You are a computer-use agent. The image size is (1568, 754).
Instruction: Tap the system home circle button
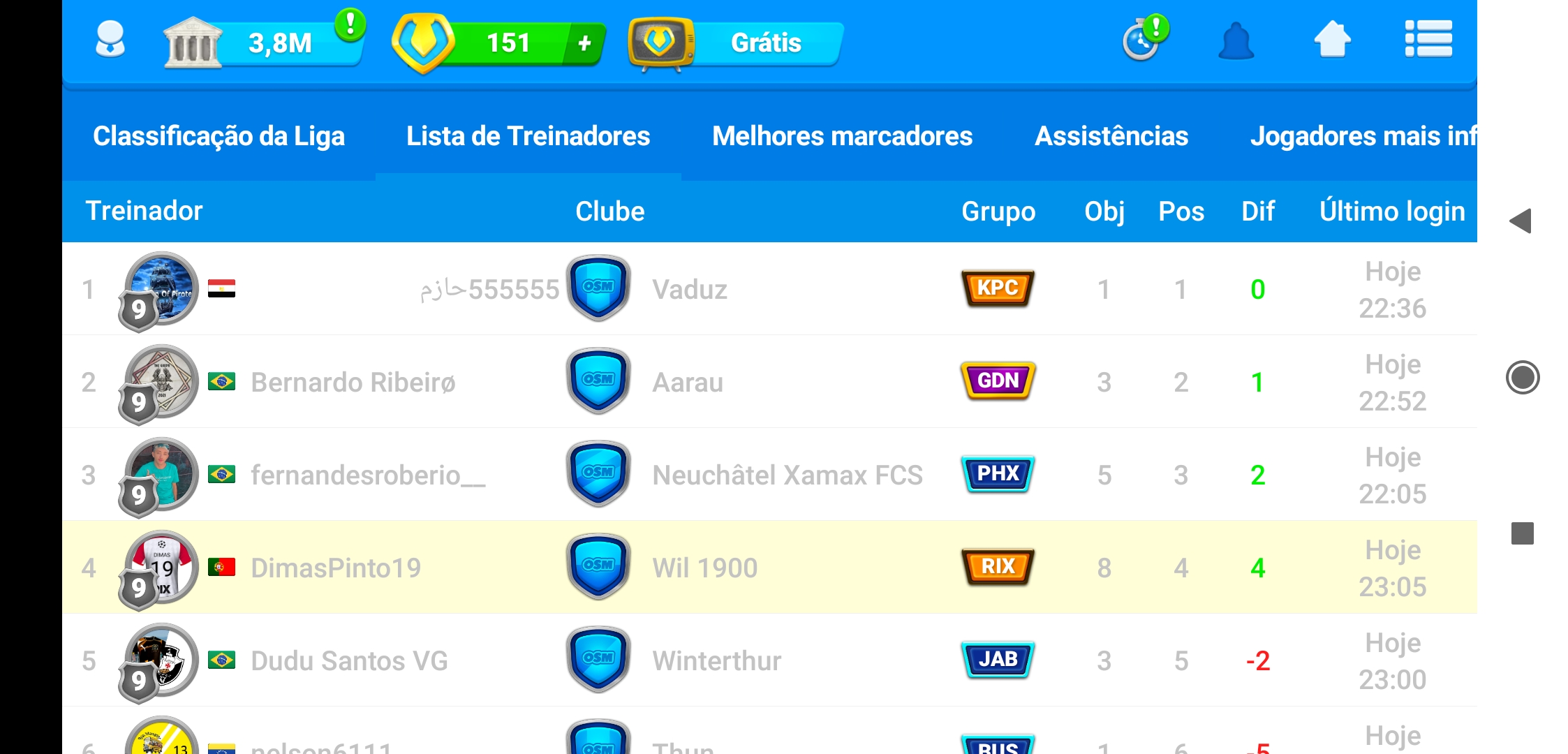coord(1522,378)
